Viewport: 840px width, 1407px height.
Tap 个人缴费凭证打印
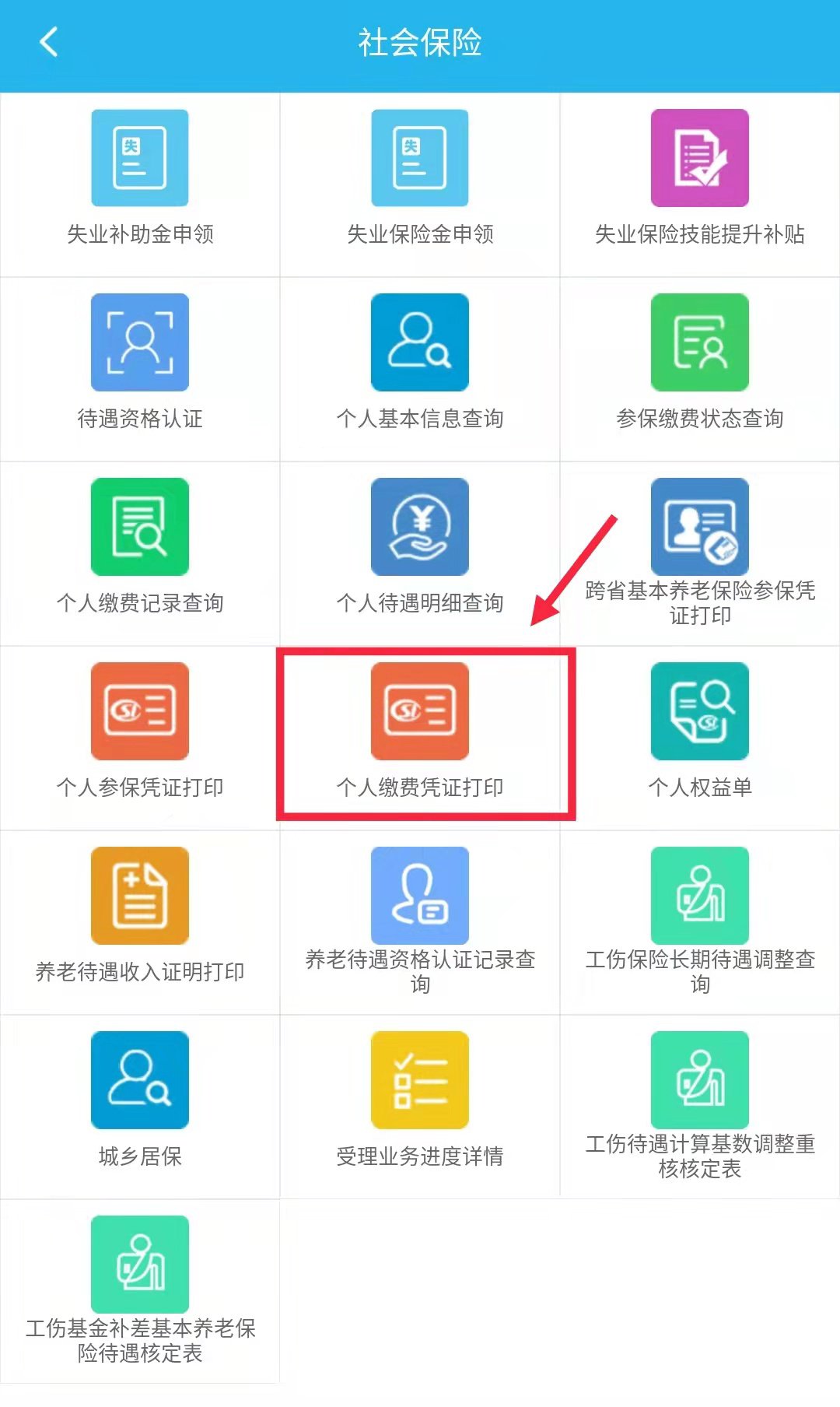tap(420, 711)
